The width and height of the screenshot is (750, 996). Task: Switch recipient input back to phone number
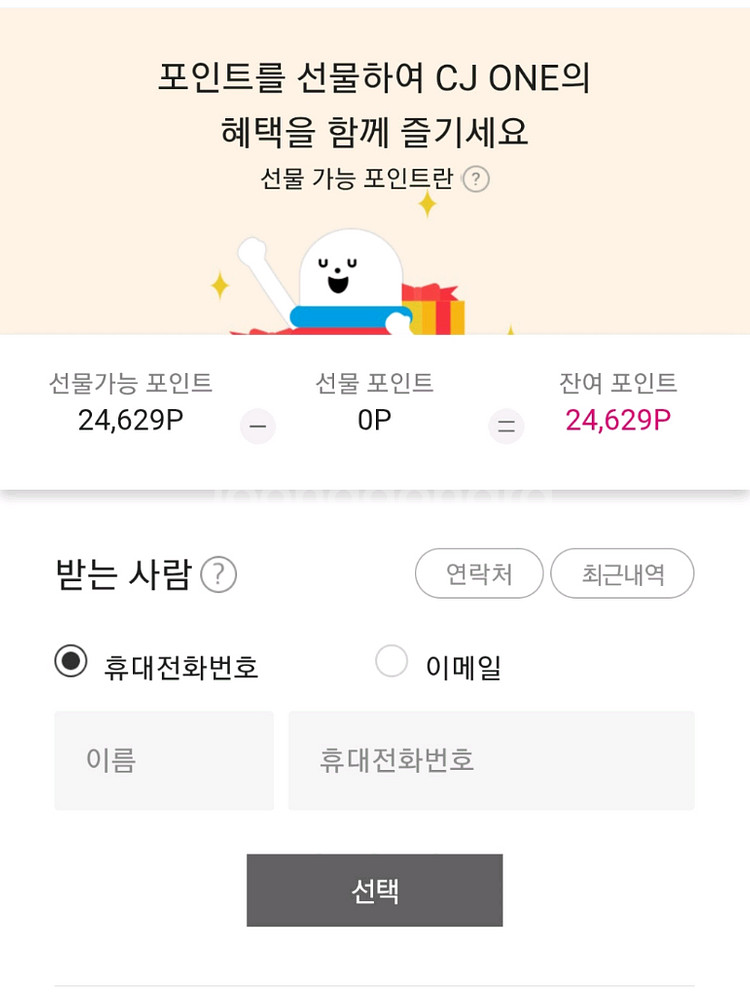69,662
